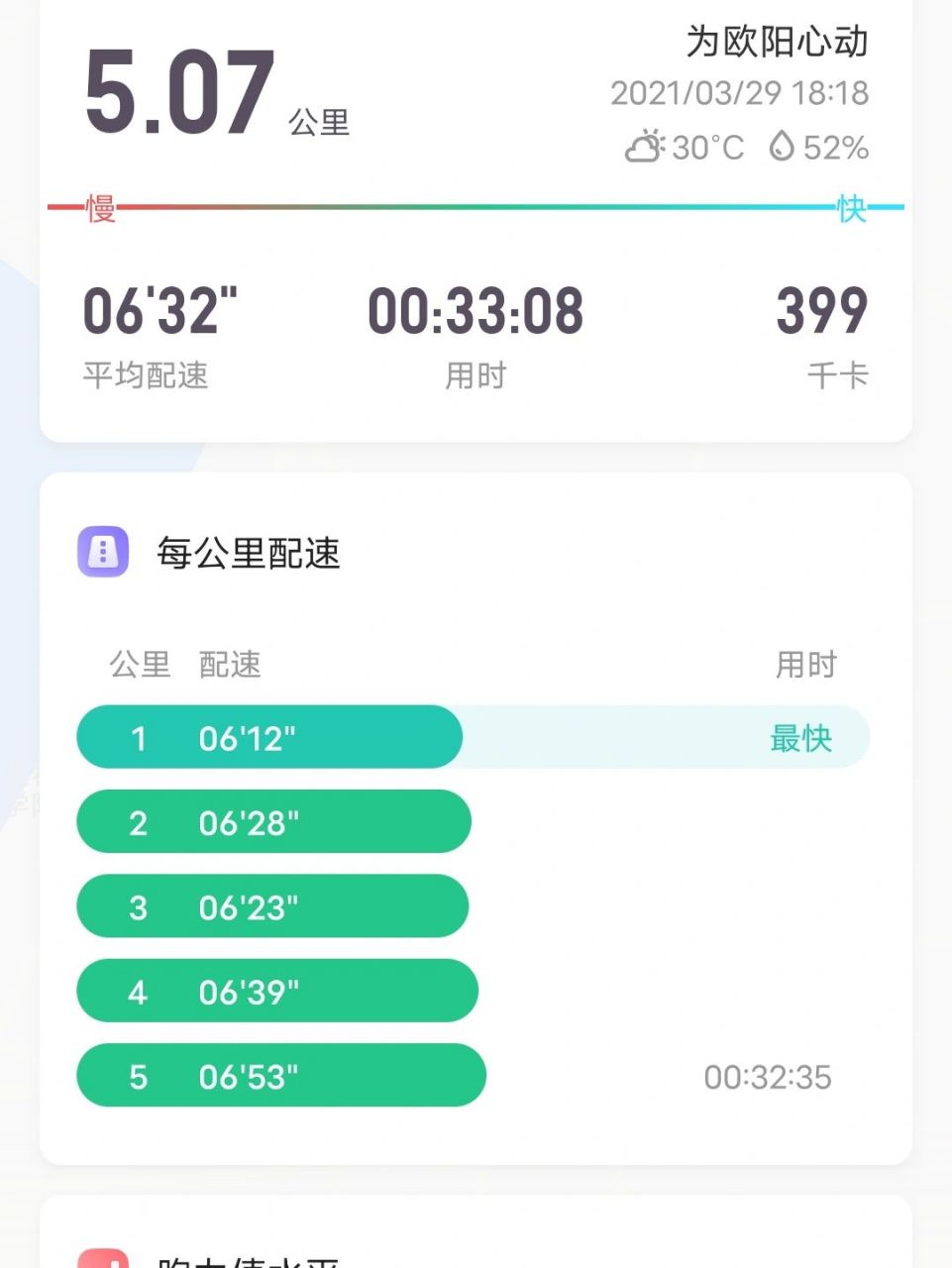Open the runner profile 为欧阳心动
The image size is (952, 1268).
click(x=775, y=45)
